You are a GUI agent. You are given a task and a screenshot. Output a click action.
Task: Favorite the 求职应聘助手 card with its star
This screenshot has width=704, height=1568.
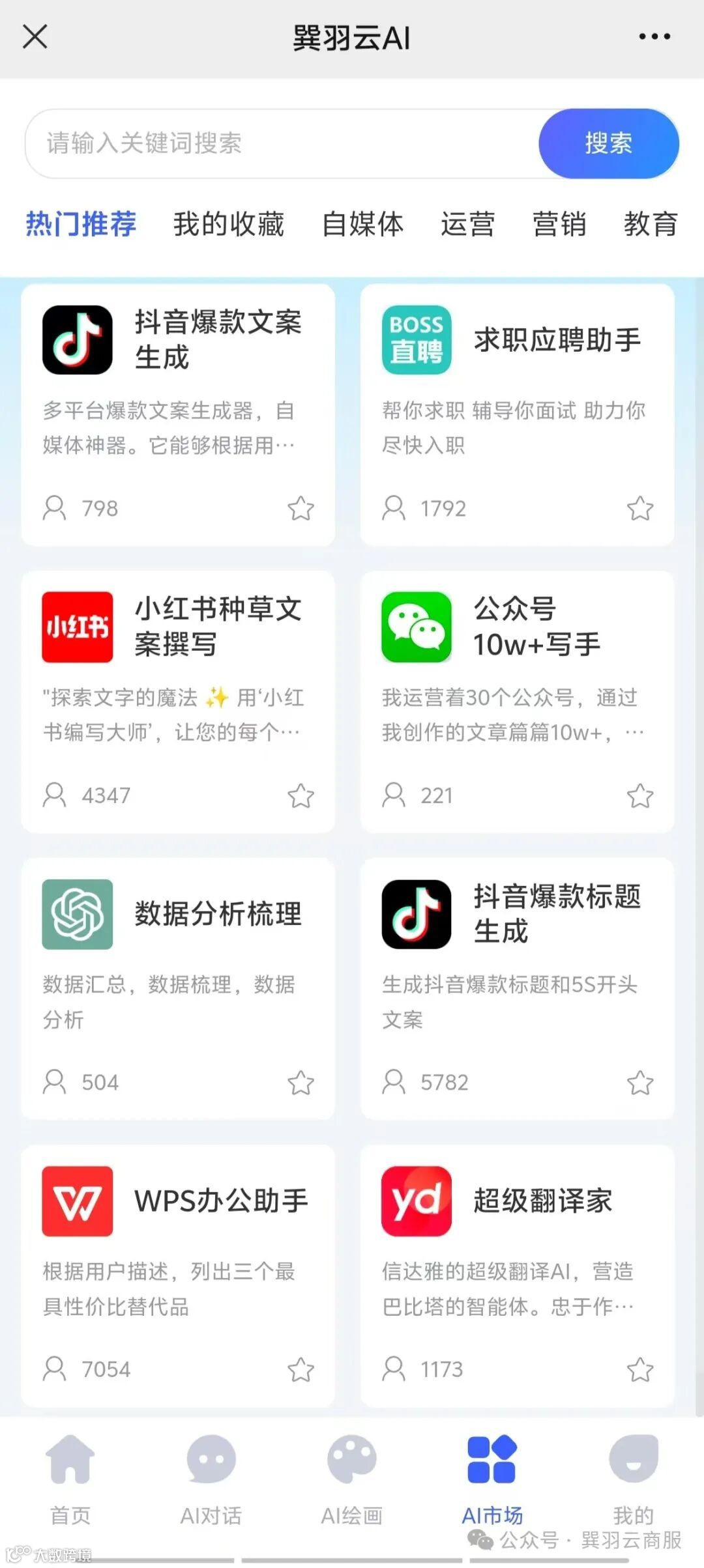640,508
